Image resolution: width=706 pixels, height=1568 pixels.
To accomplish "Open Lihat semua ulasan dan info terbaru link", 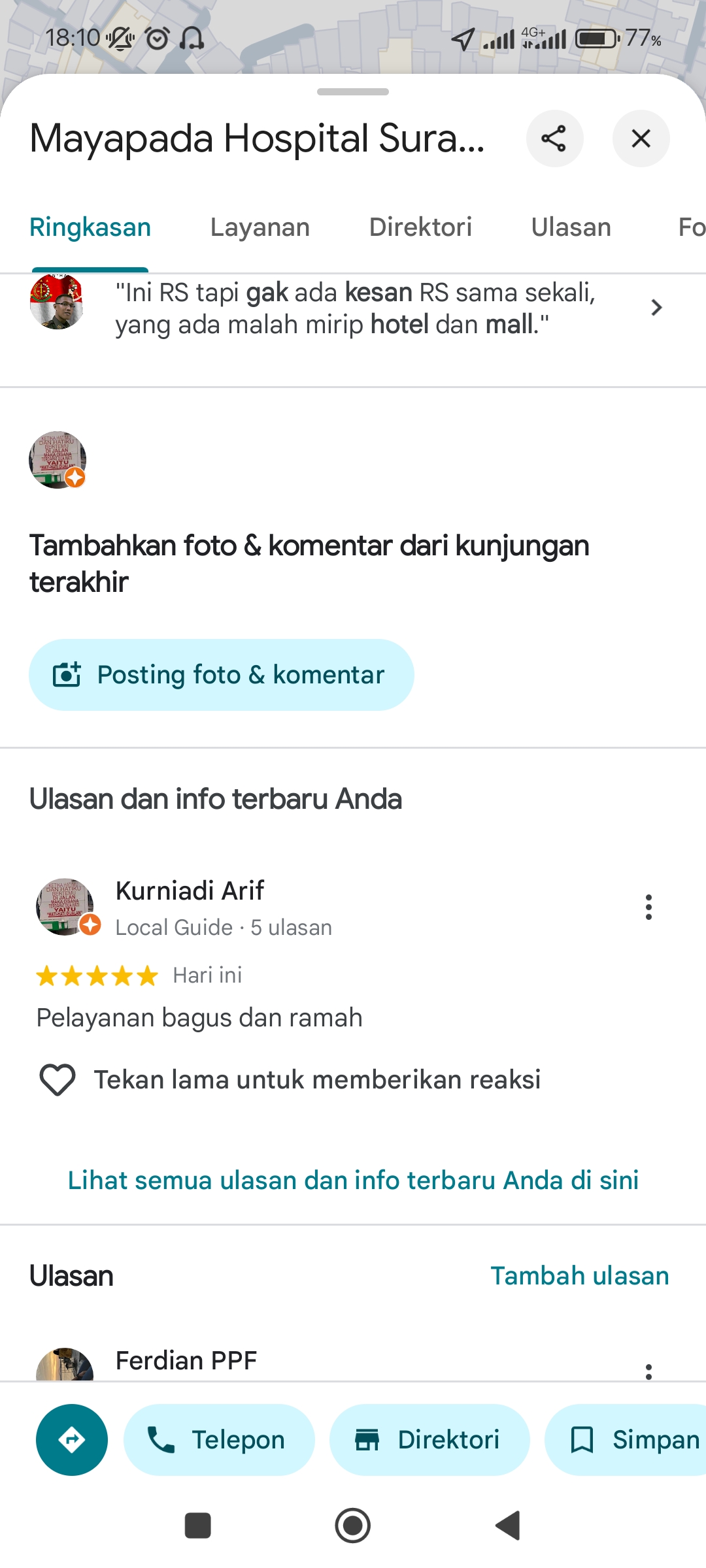I will [x=353, y=1180].
